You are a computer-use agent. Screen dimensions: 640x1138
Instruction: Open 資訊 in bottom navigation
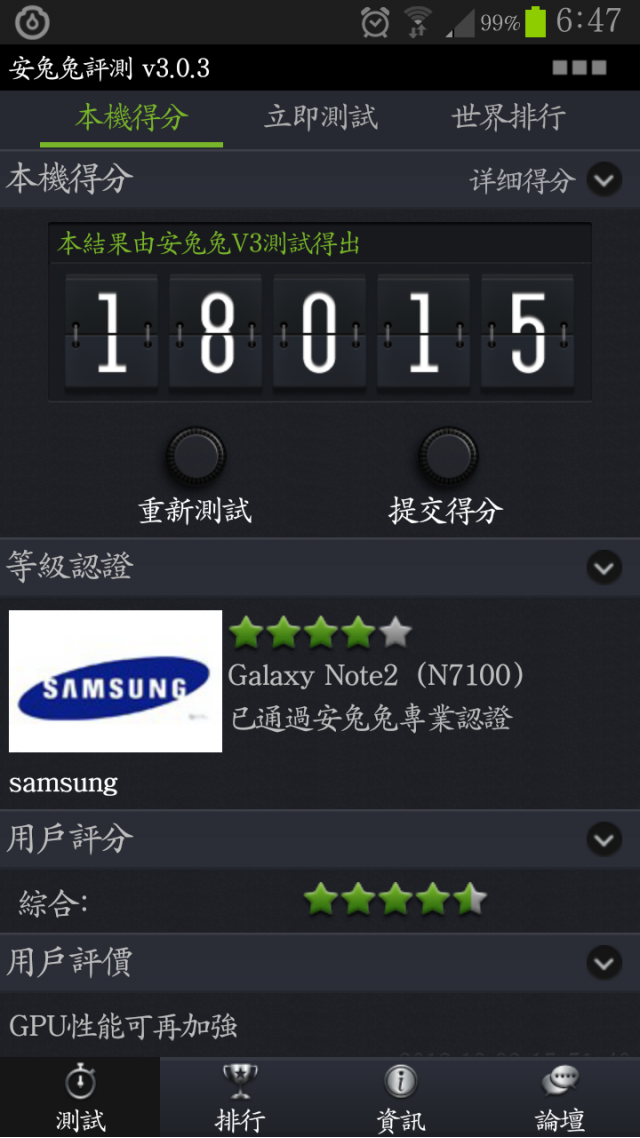point(400,1098)
